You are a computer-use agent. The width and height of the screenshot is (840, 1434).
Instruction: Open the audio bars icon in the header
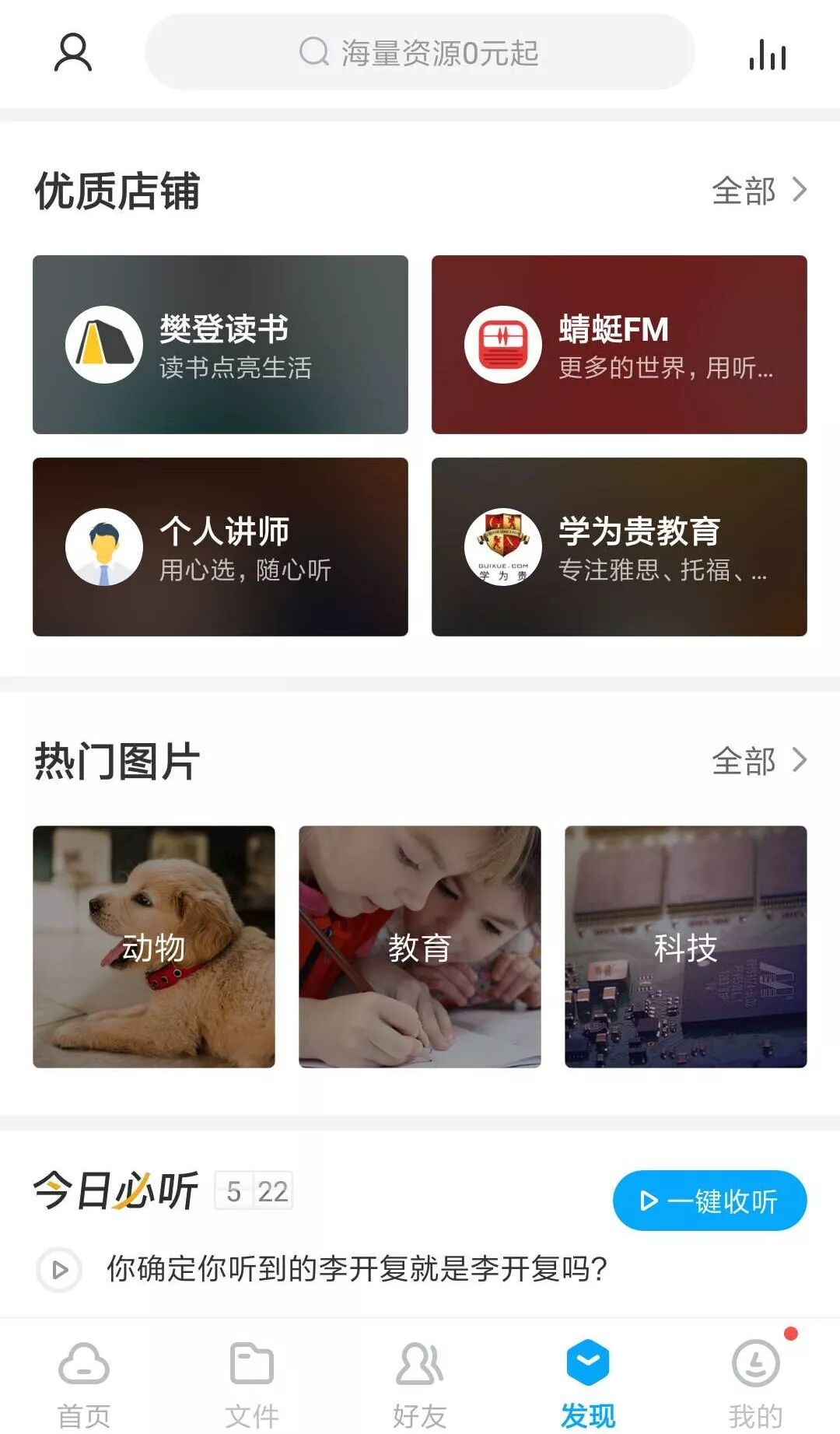click(768, 54)
